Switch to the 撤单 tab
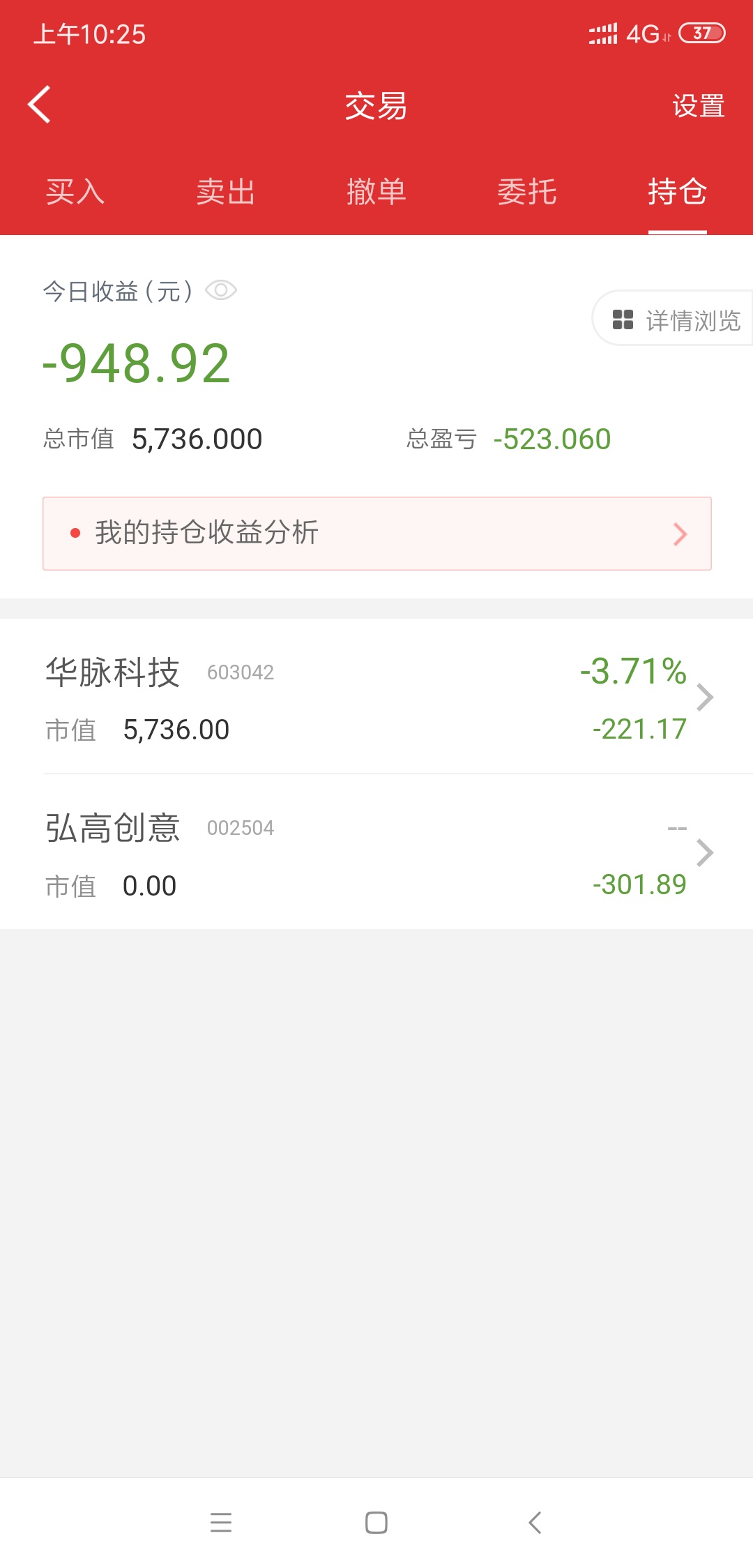The height and width of the screenshot is (1568, 753). tap(376, 192)
